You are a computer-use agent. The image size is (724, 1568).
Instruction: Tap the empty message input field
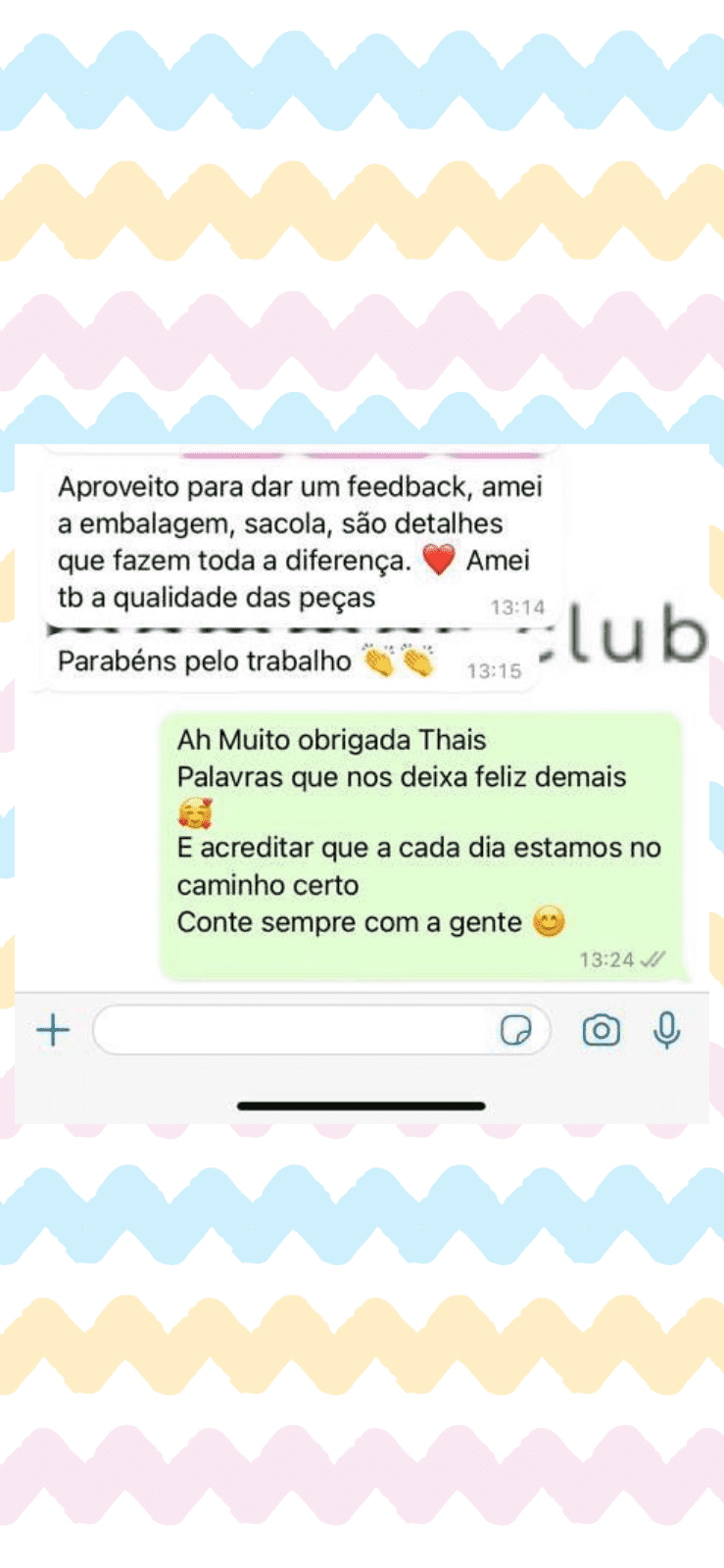294,1030
